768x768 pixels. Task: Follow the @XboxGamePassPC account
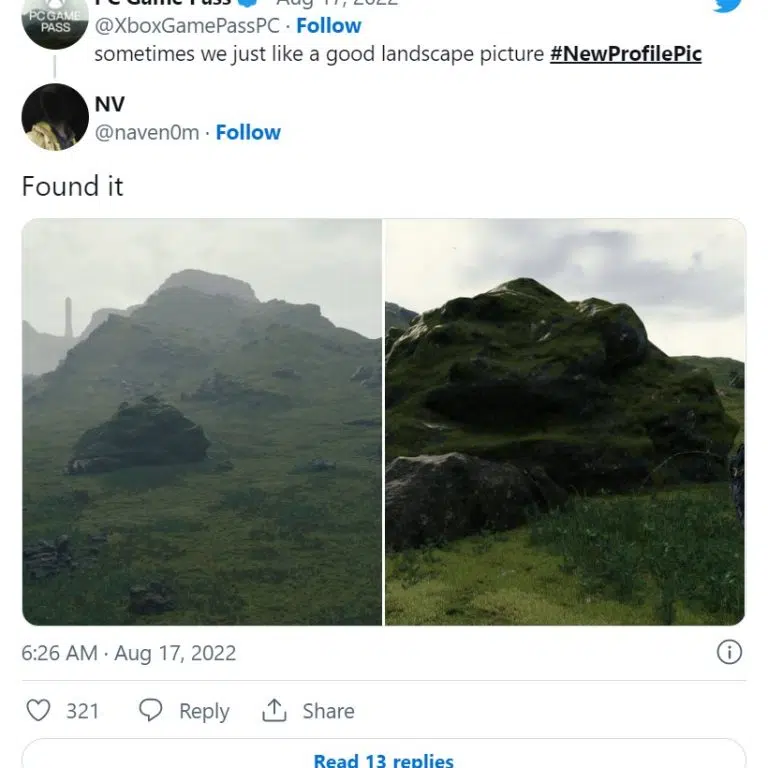[x=329, y=25]
